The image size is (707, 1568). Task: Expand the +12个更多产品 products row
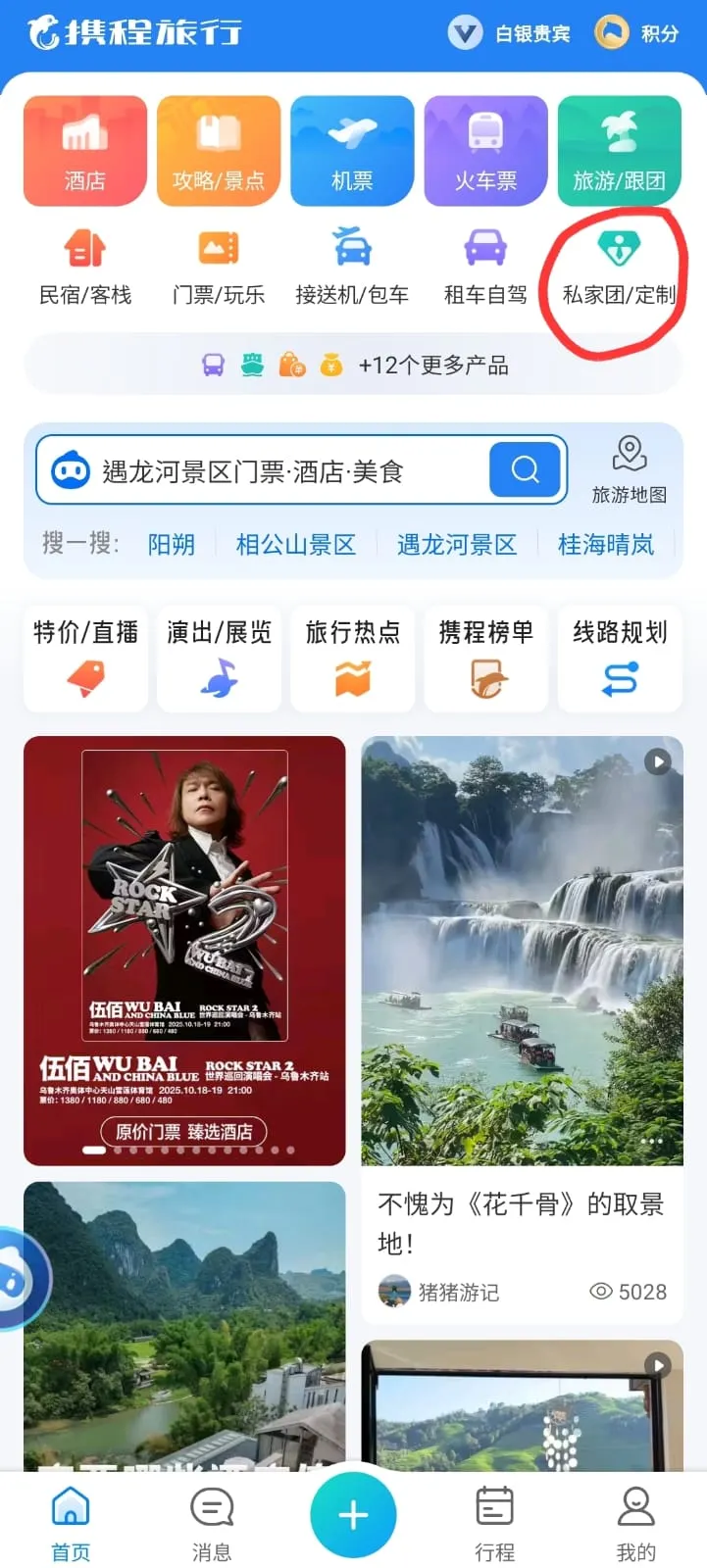click(x=353, y=365)
